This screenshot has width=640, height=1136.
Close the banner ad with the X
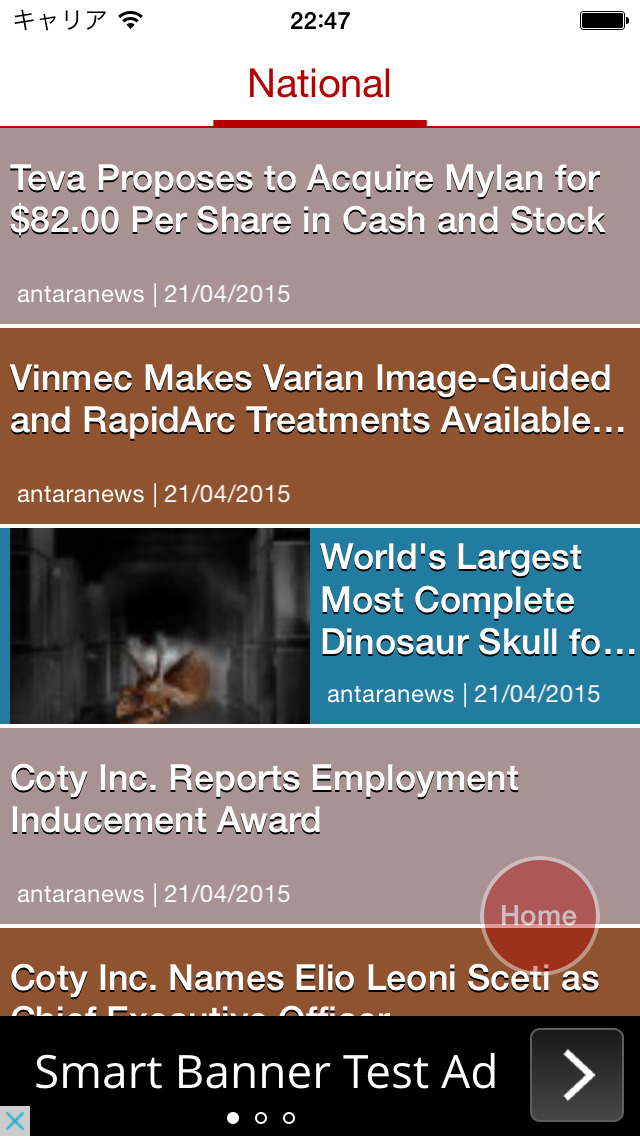pyautogui.click(x=14, y=1121)
